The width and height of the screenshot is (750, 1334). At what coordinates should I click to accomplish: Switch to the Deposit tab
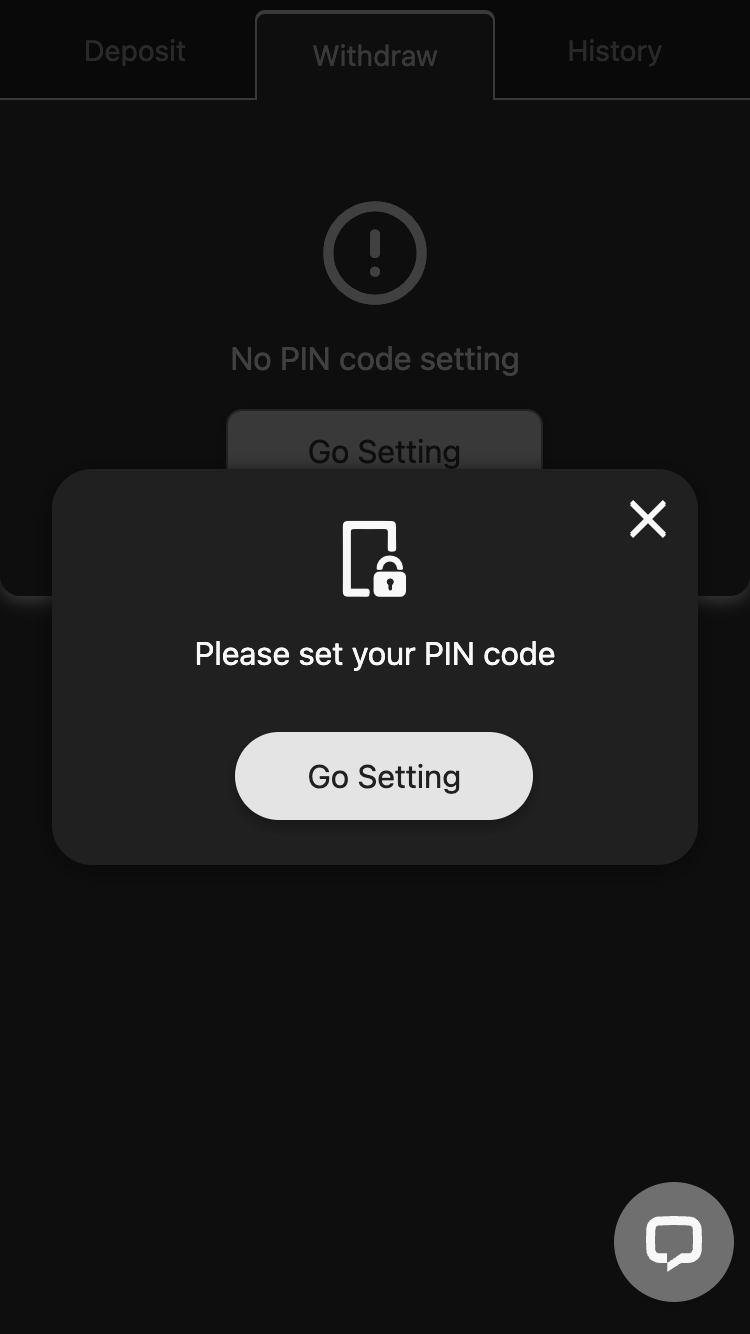[x=135, y=51]
